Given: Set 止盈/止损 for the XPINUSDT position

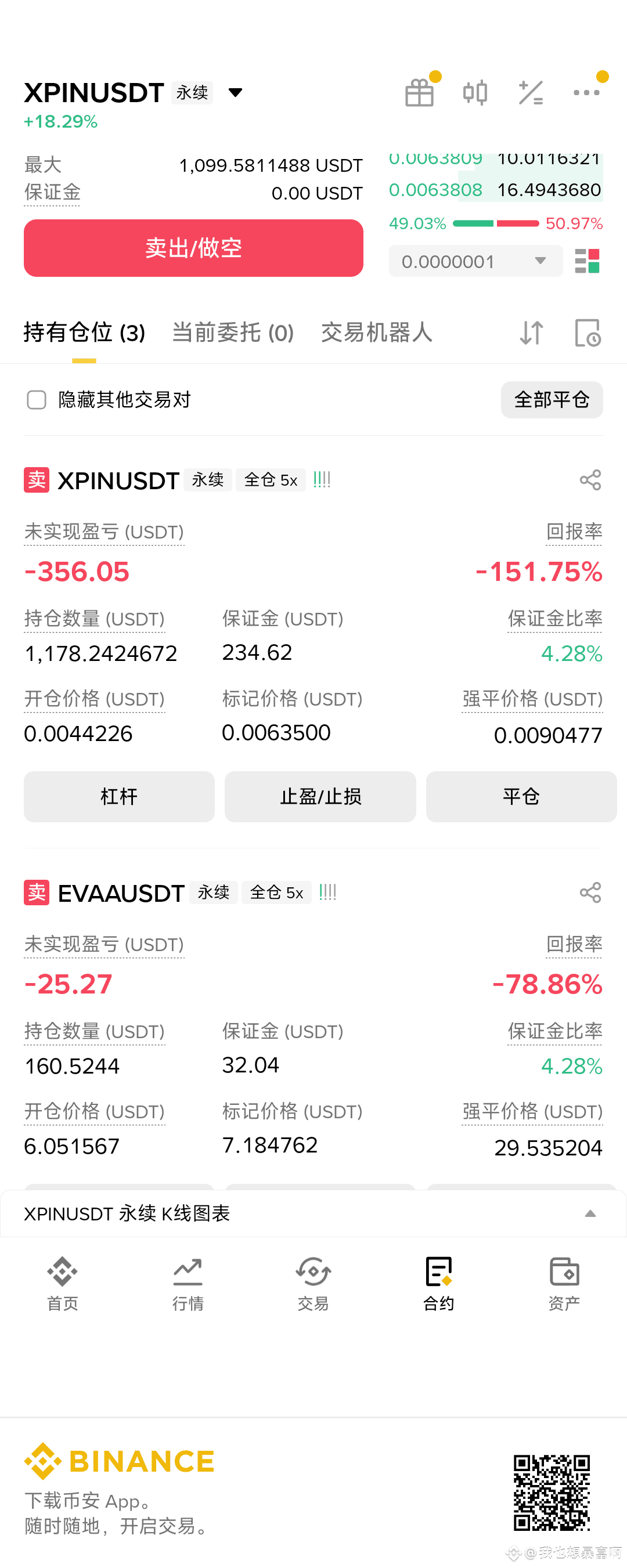Looking at the screenshot, I should tap(320, 797).
